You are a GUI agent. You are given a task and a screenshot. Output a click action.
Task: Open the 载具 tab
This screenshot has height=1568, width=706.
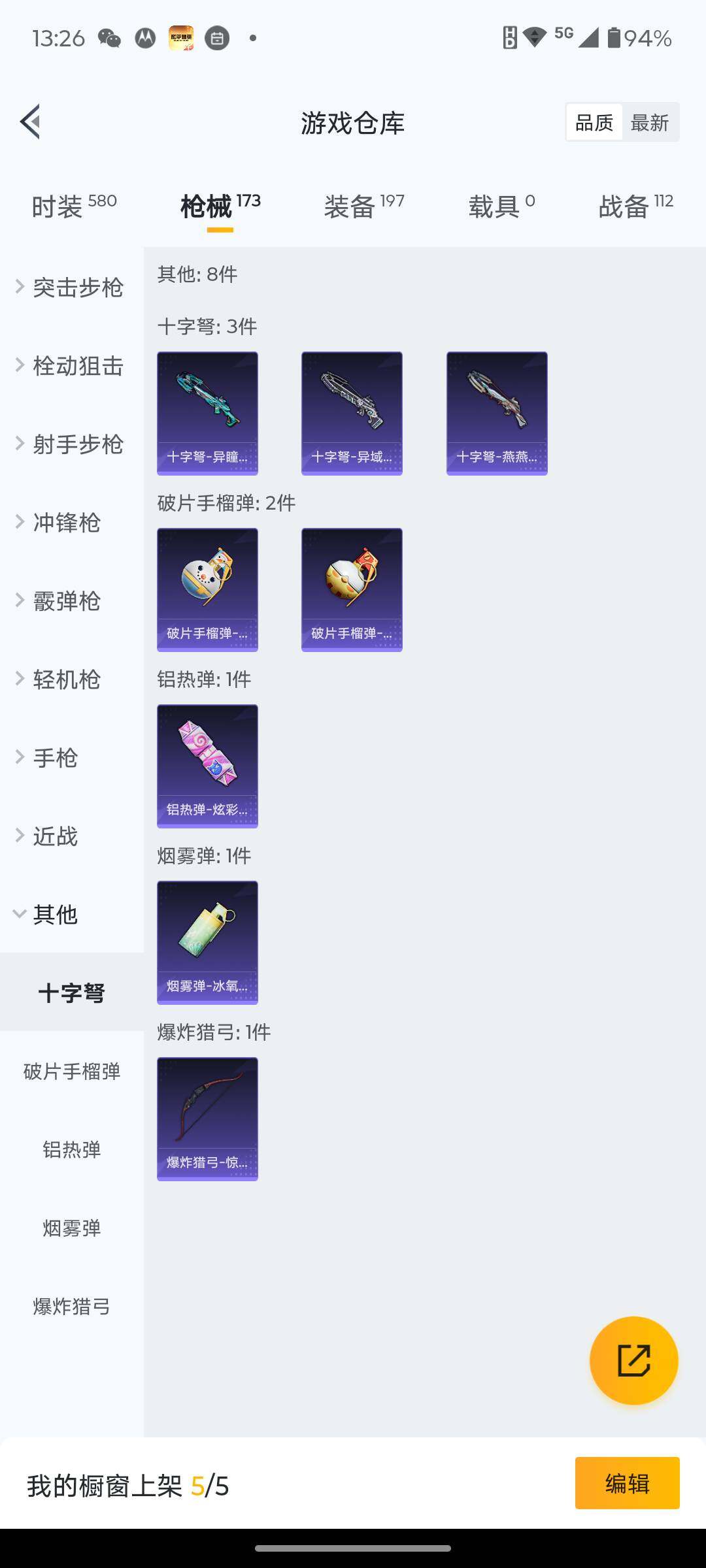[501, 206]
